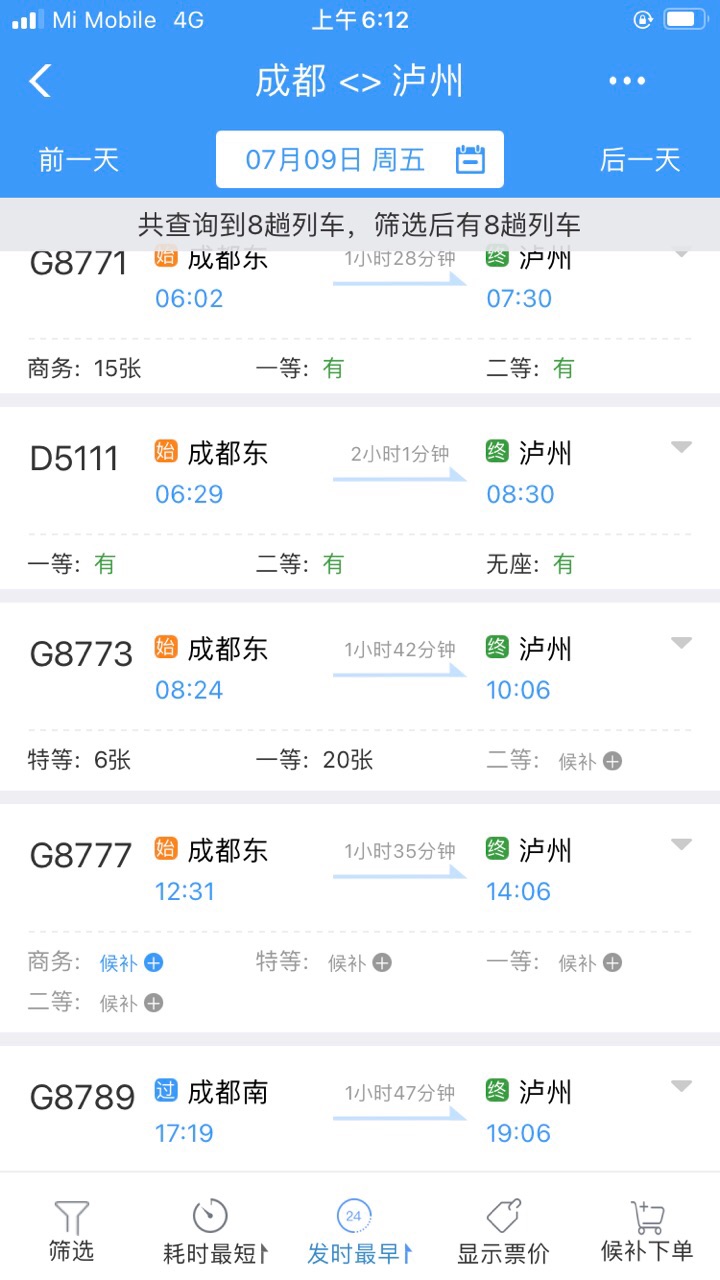720x1280 pixels.
Task: Go to the previous day (前一天)
Action: [x=78, y=160]
